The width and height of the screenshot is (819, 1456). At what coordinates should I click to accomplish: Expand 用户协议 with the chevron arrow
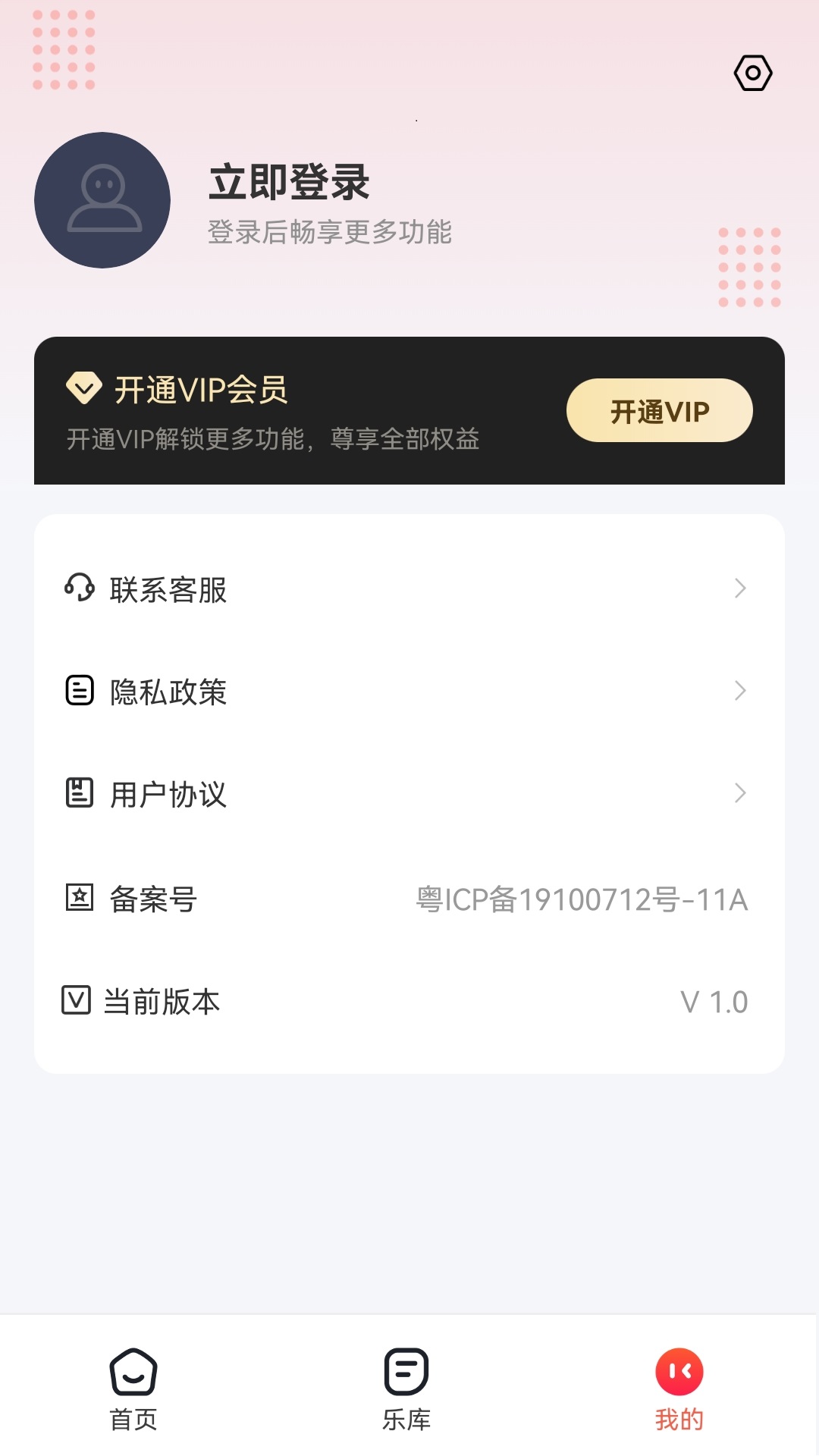(739, 794)
